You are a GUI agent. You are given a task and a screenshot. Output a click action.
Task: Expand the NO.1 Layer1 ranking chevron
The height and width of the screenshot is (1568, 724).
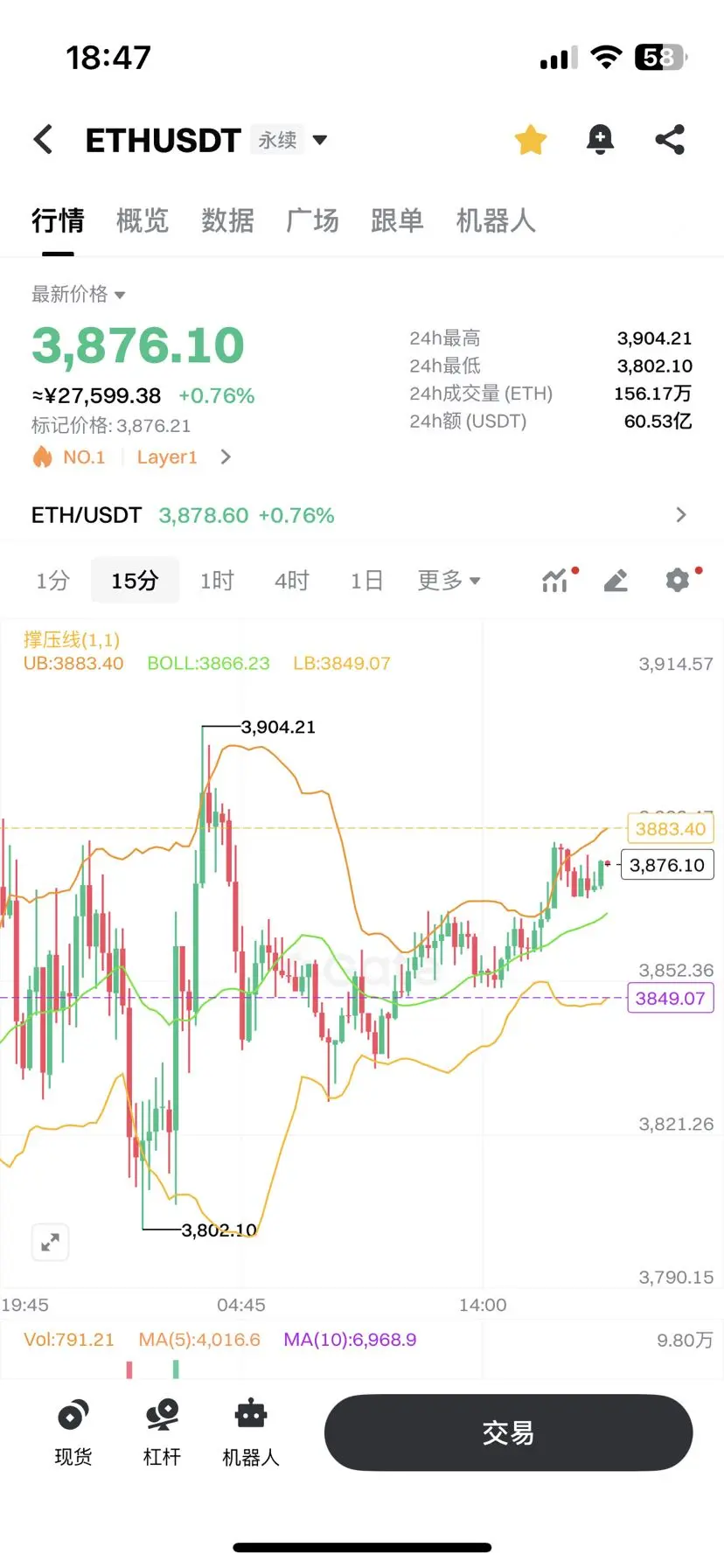pyautogui.click(x=226, y=456)
